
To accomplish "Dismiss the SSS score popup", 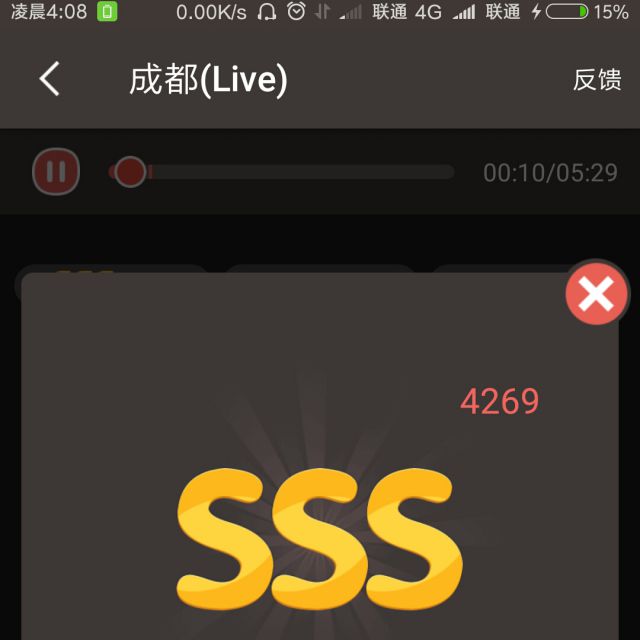I will click(x=596, y=294).
